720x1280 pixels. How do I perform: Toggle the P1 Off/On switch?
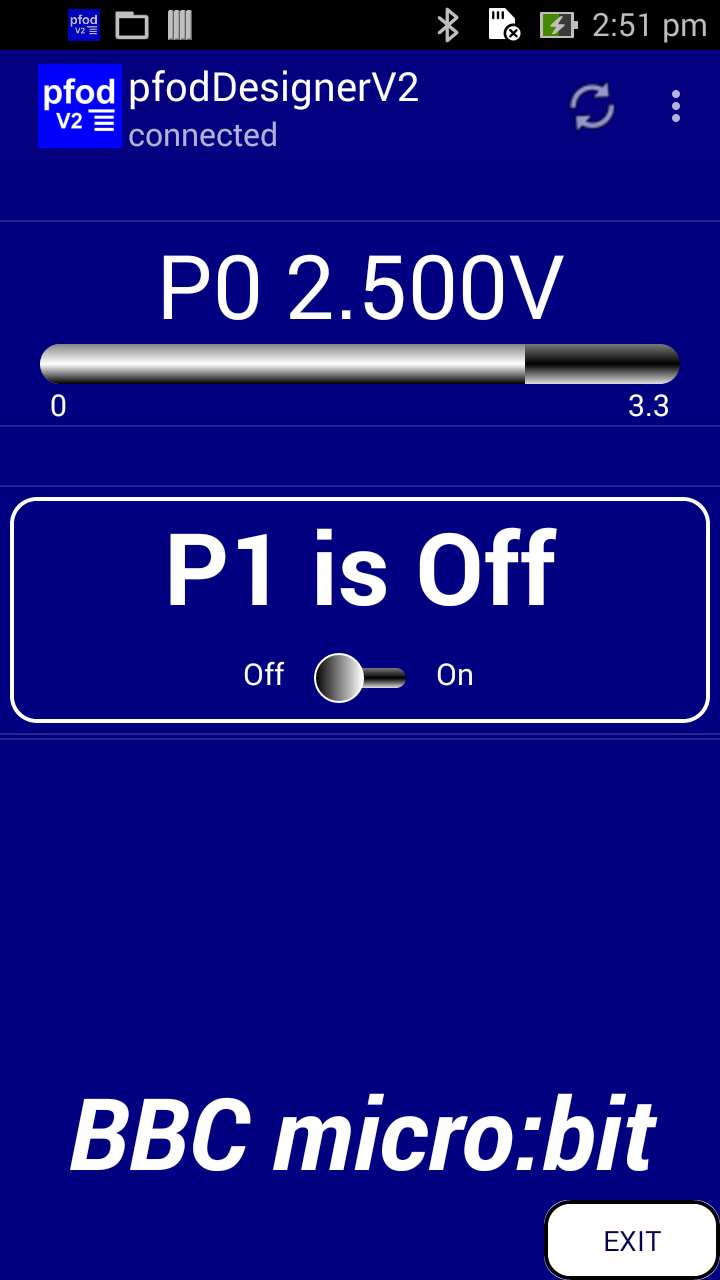(360, 677)
